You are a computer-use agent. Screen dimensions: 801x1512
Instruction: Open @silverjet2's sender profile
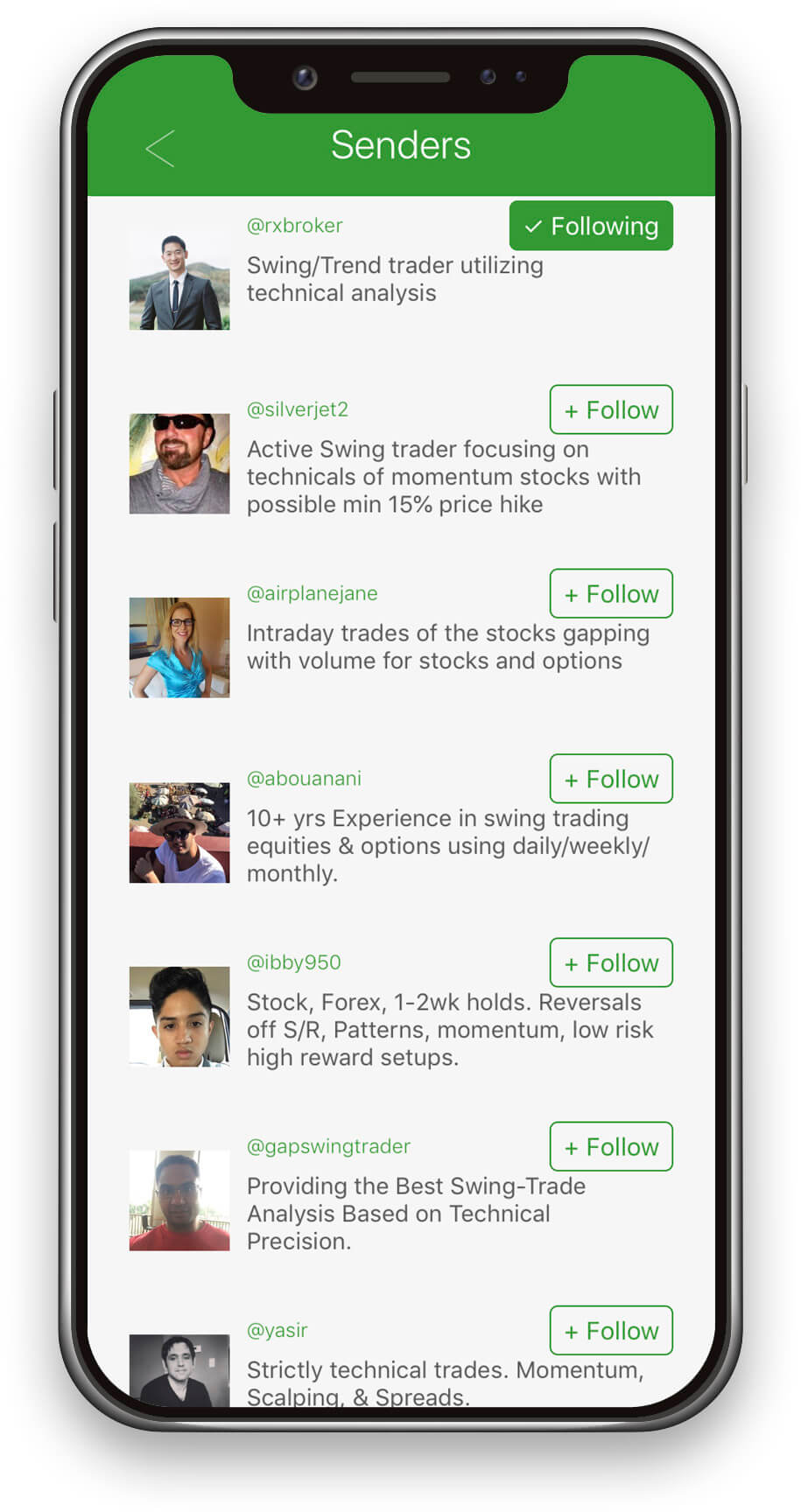coord(298,409)
